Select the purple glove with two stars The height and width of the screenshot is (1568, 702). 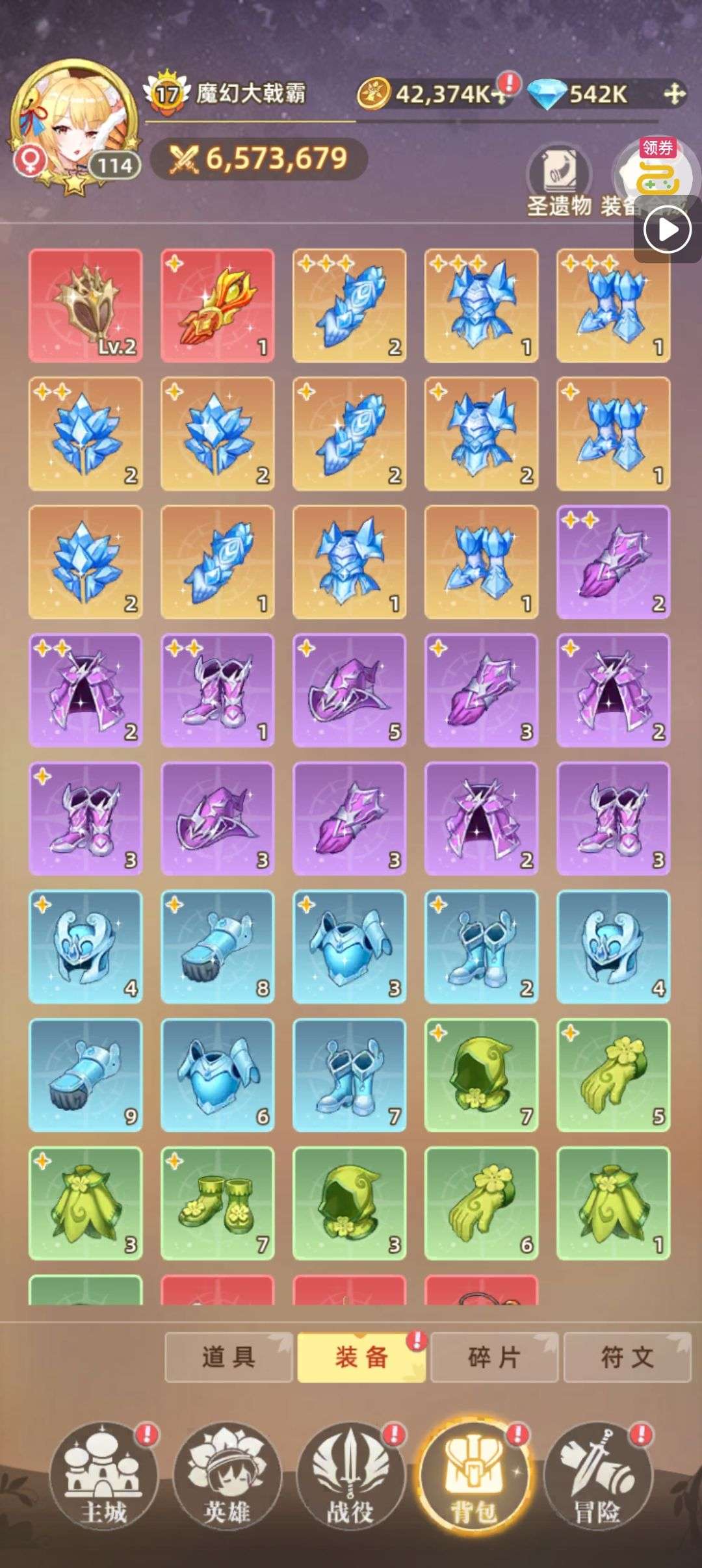pos(613,562)
